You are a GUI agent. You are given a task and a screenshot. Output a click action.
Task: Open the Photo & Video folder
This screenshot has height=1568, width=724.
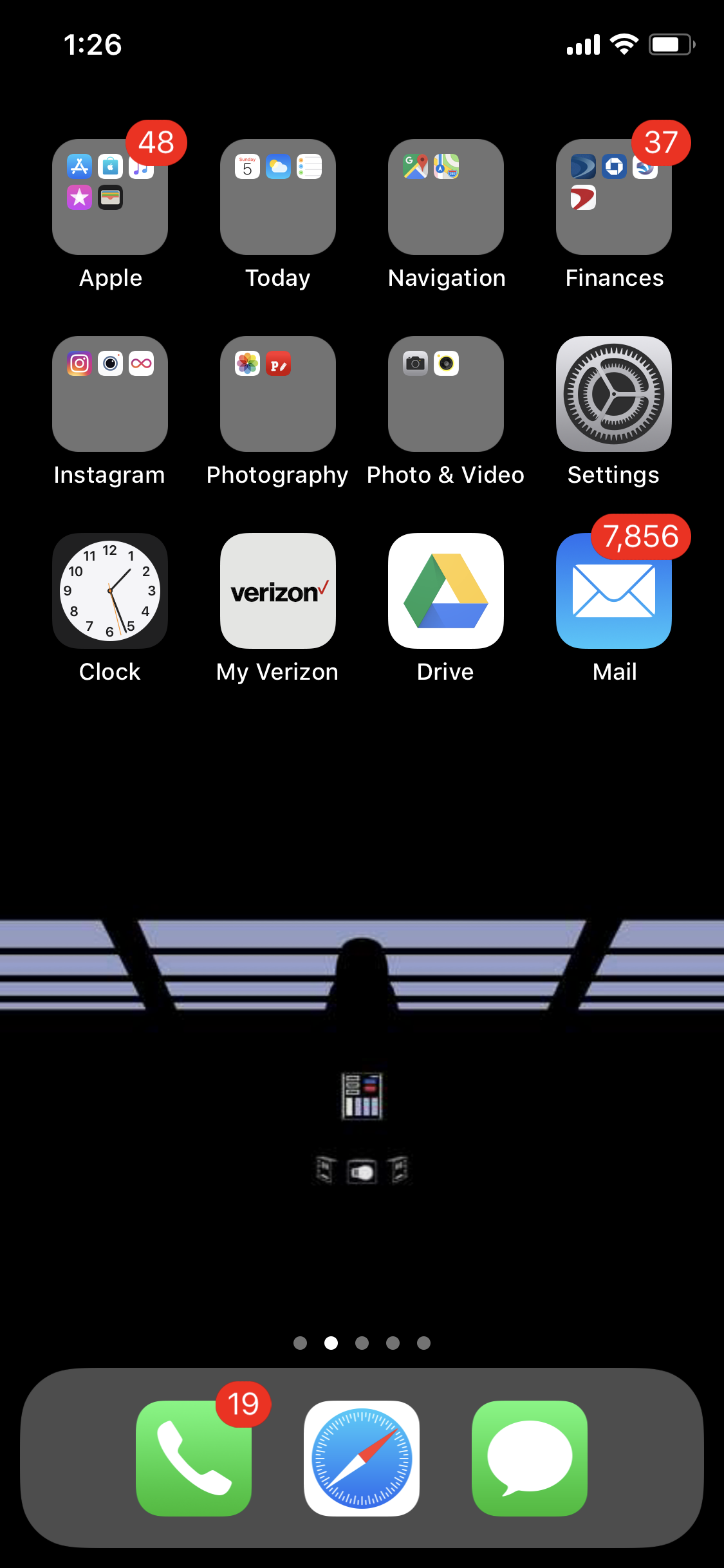446,394
